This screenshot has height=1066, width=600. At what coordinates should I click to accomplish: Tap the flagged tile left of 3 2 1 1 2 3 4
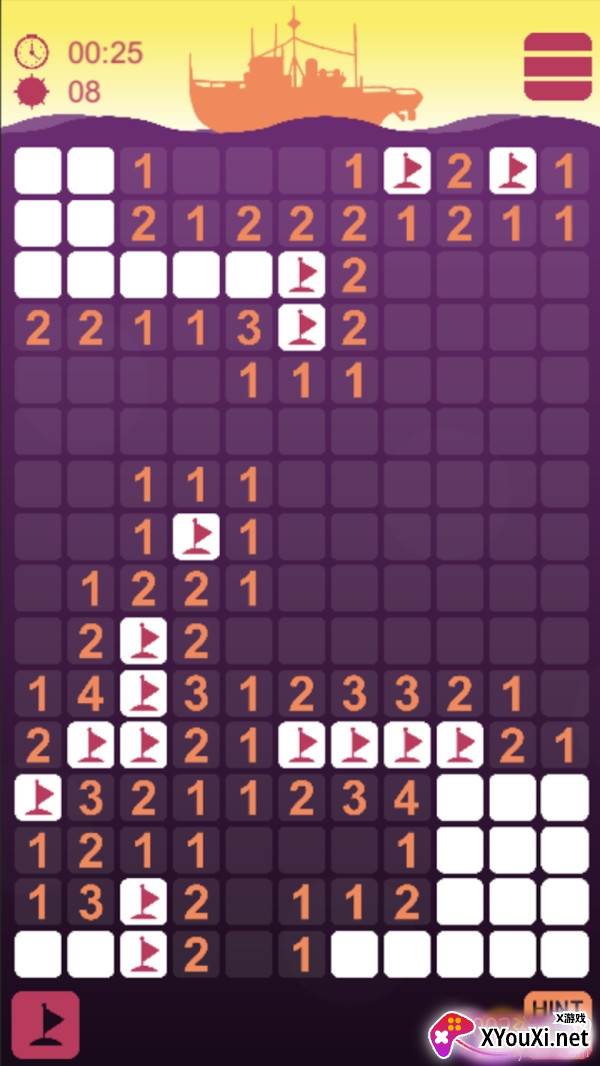pyautogui.click(x=37, y=797)
